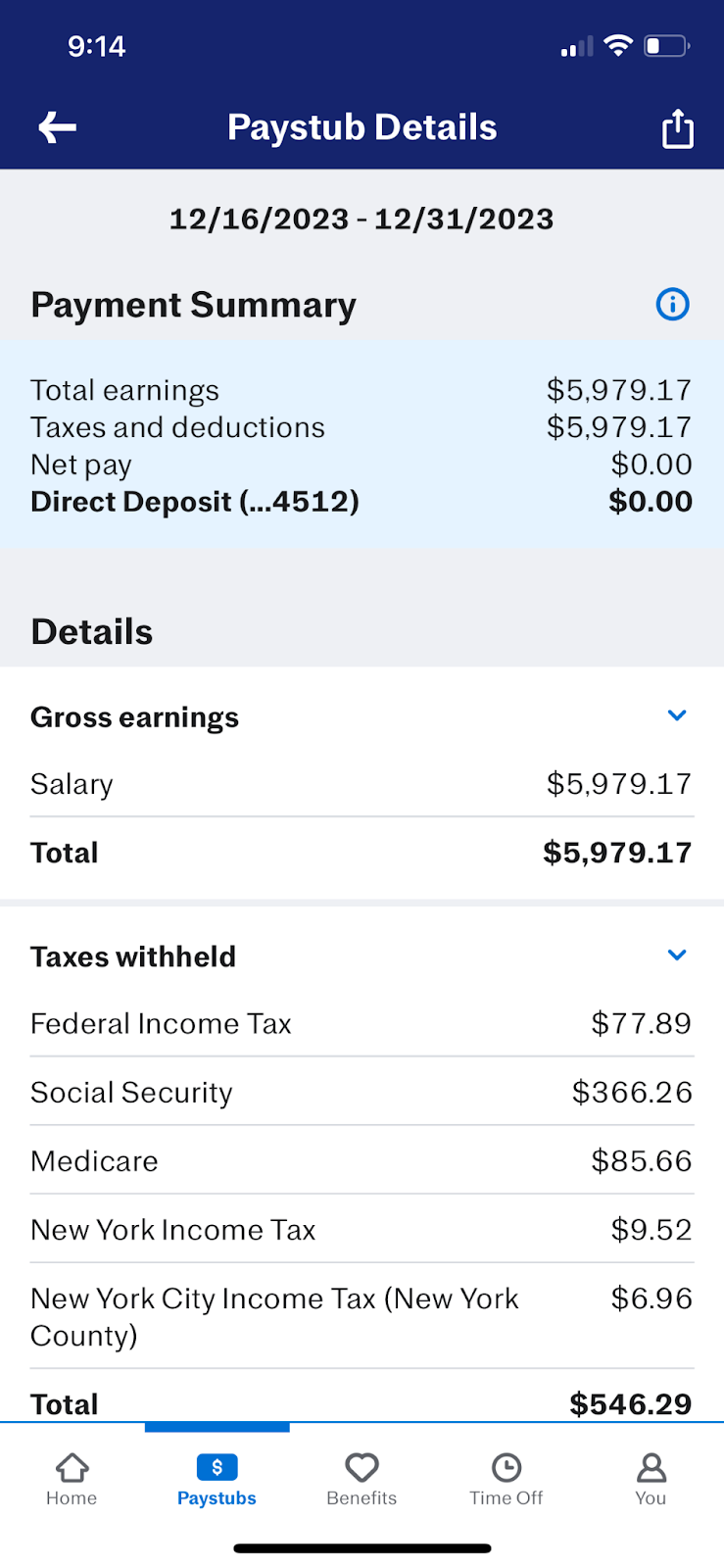Go back using the arrow icon
Image resolution: width=724 pixels, height=1568 pixels.
point(57,127)
